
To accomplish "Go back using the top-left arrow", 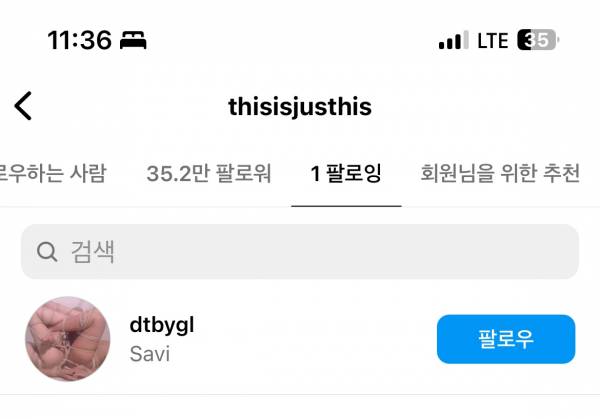I will pyautogui.click(x=23, y=106).
